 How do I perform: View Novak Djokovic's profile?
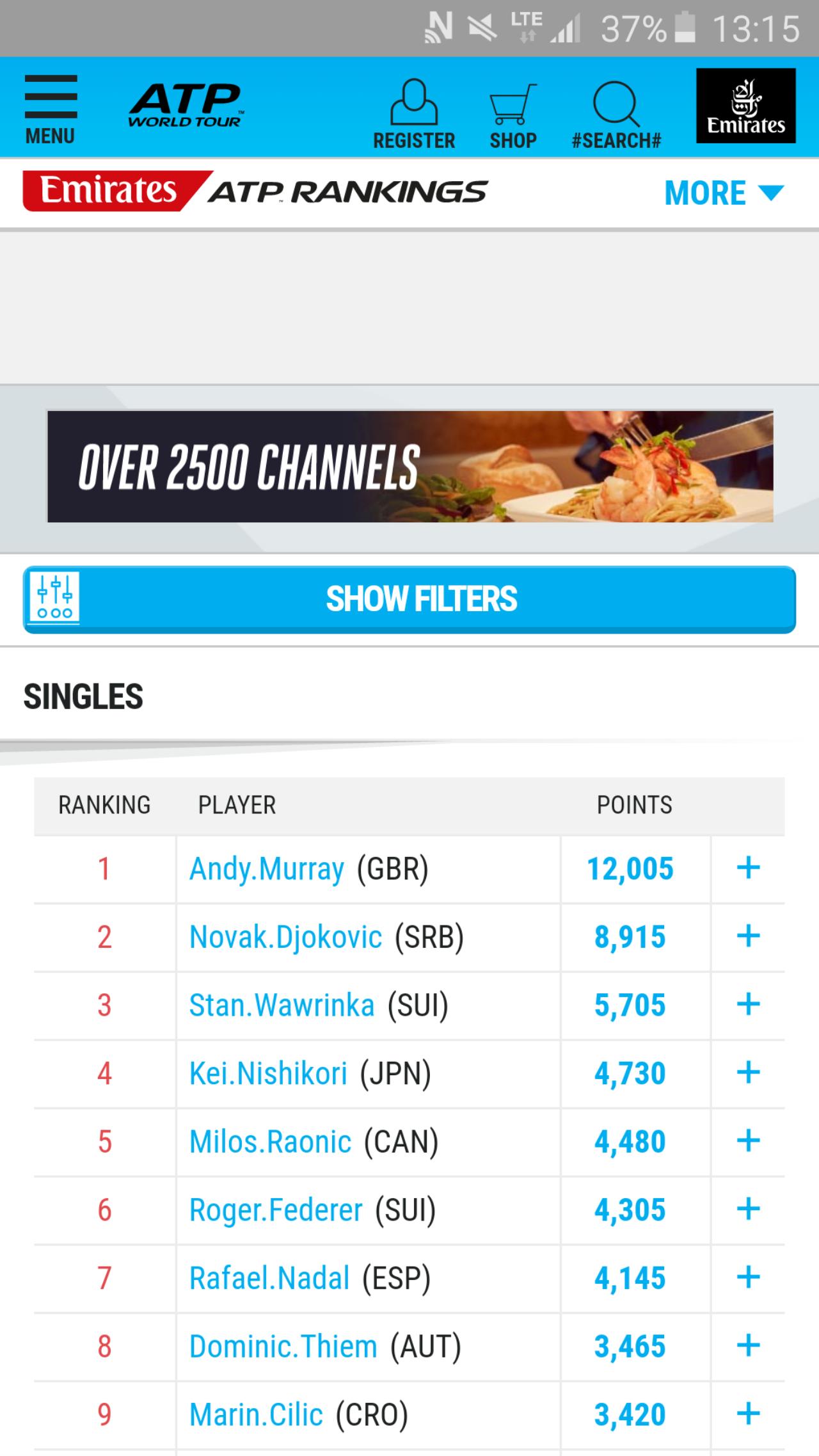point(285,937)
